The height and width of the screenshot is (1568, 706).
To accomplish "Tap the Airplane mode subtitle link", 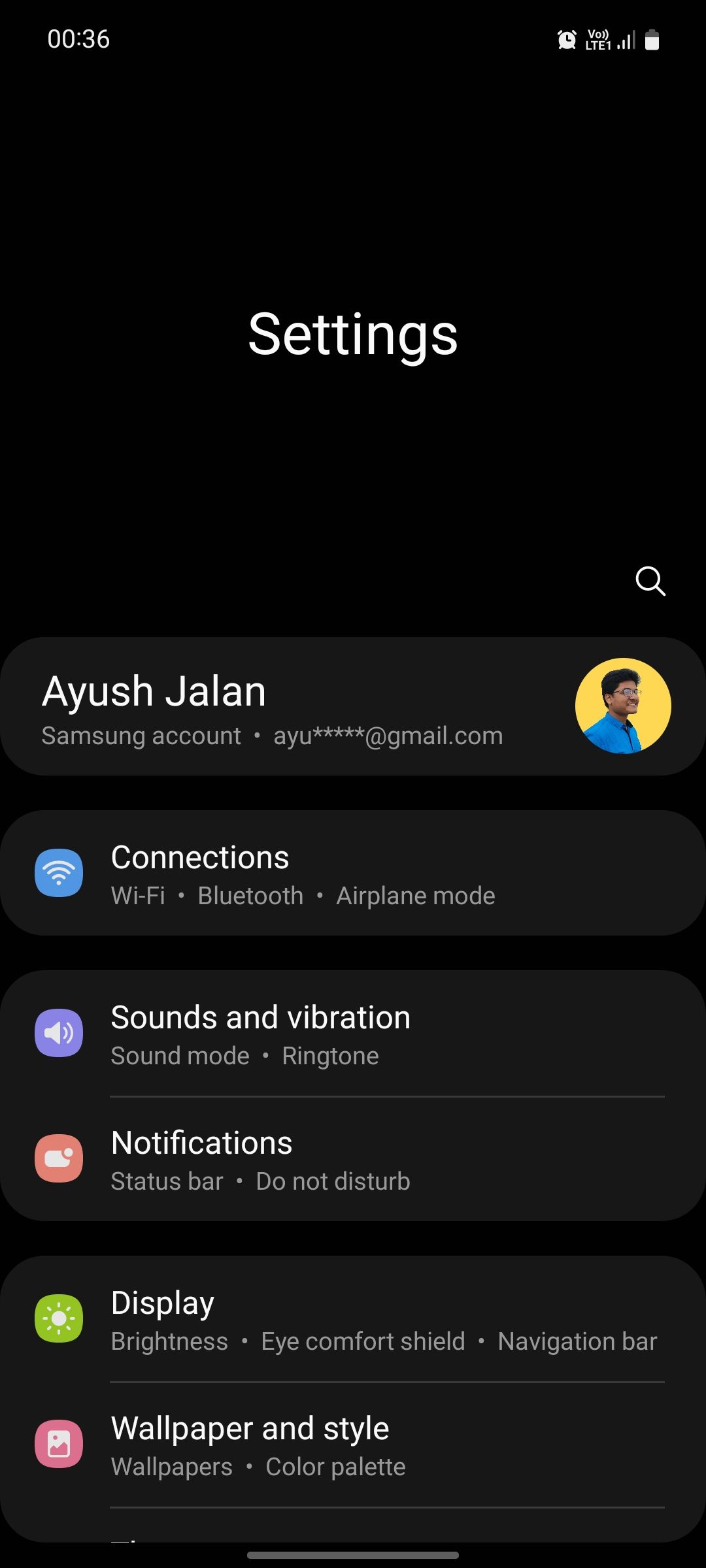I will [x=414, y=895].
